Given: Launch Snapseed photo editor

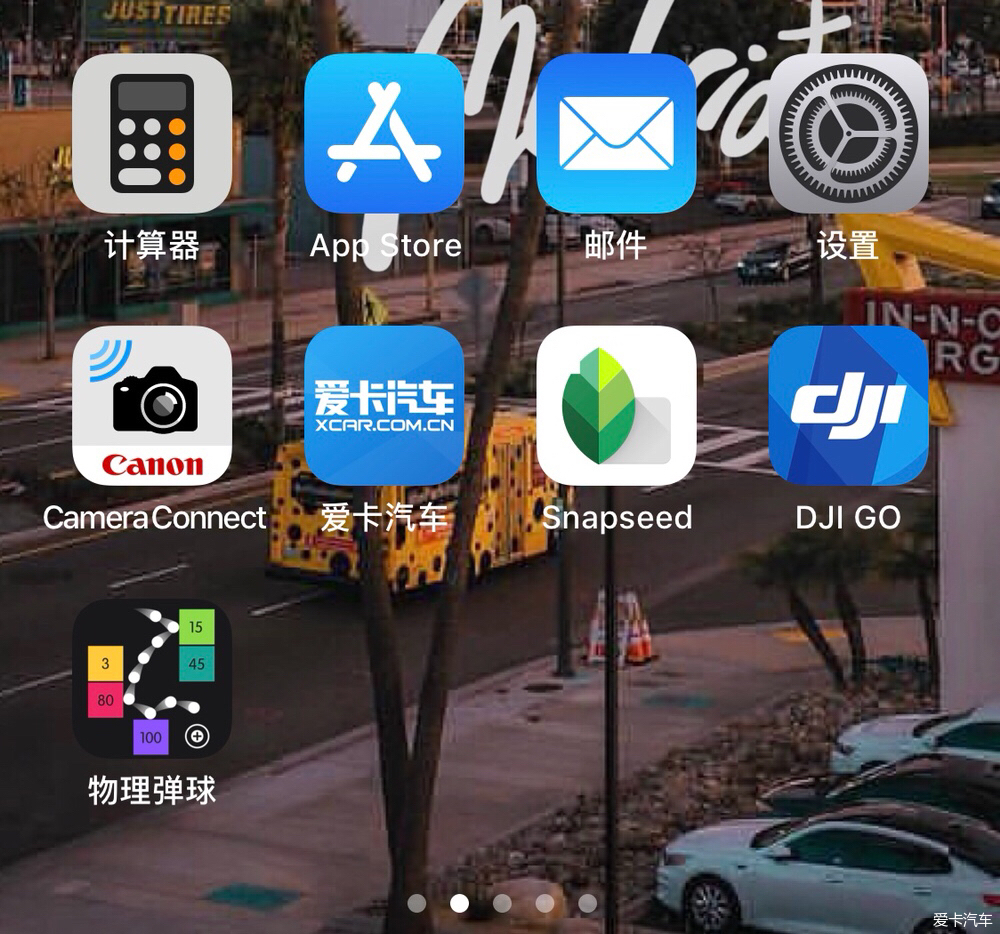Looking at the screenshot, I should [x=616, y=405].
